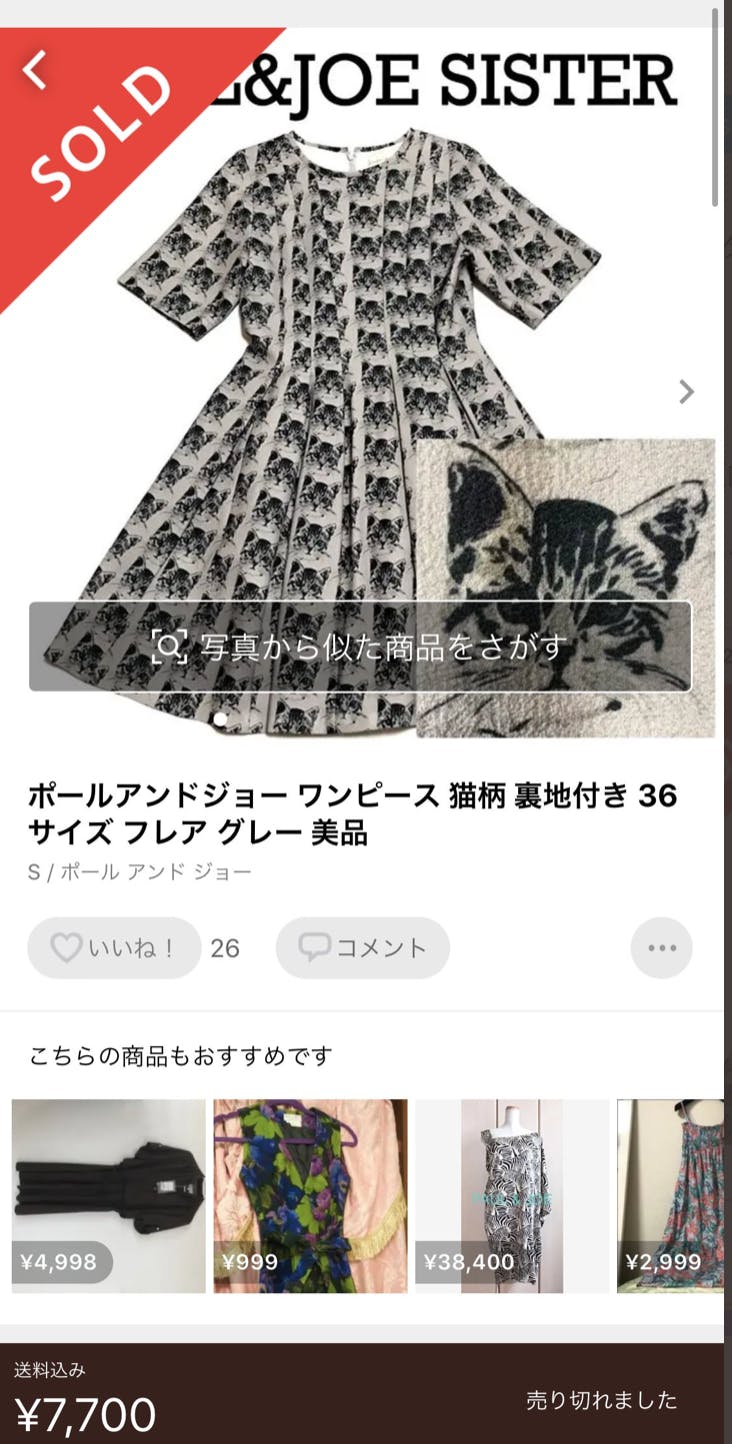The height and width of the screenshot is (1444, 732).
Task: Open recommended item priced ¥999
Action: click(x=310, y=1196)
